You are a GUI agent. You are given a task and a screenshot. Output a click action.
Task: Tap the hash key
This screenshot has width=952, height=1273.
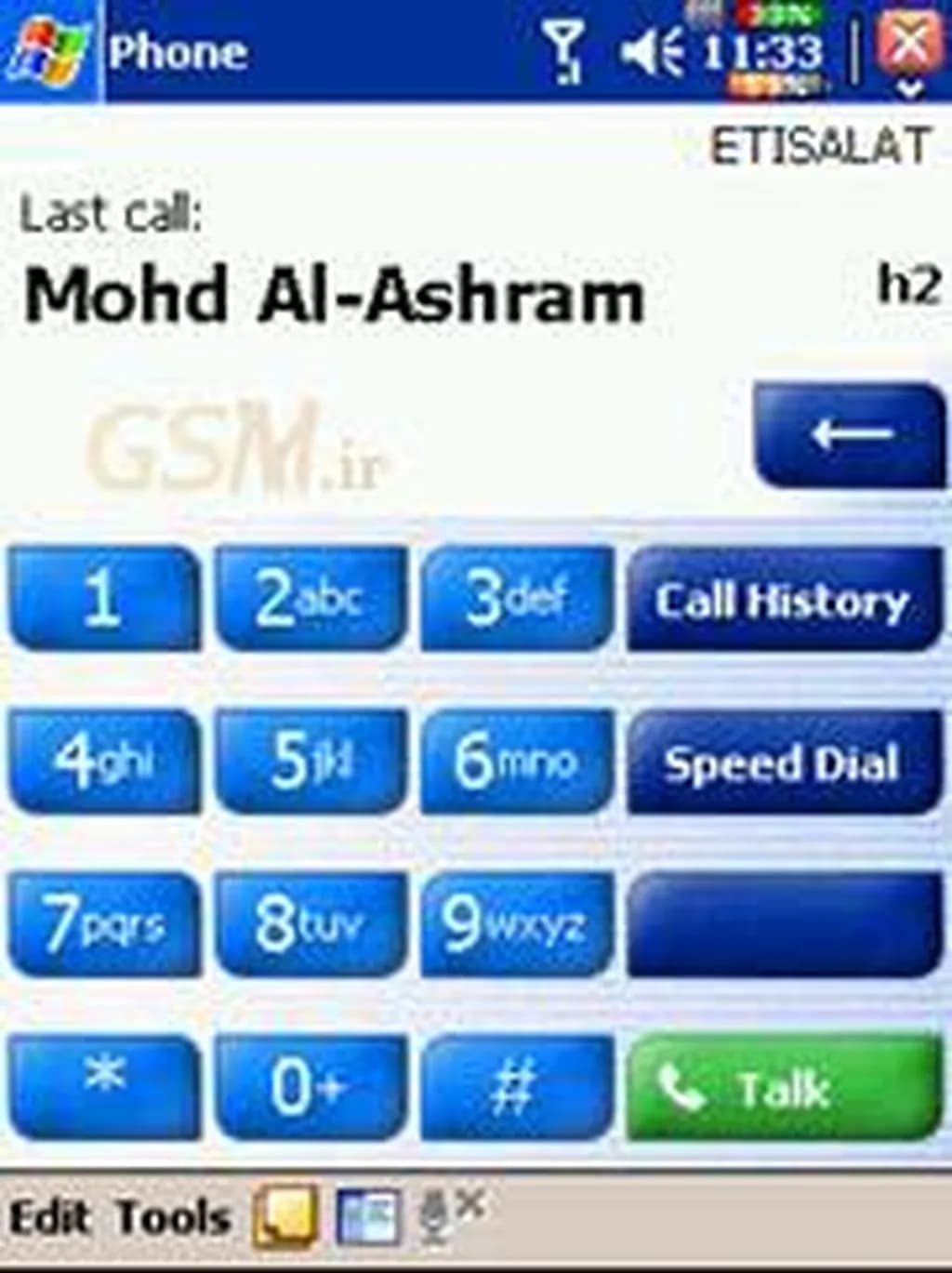coord(517,1086)
